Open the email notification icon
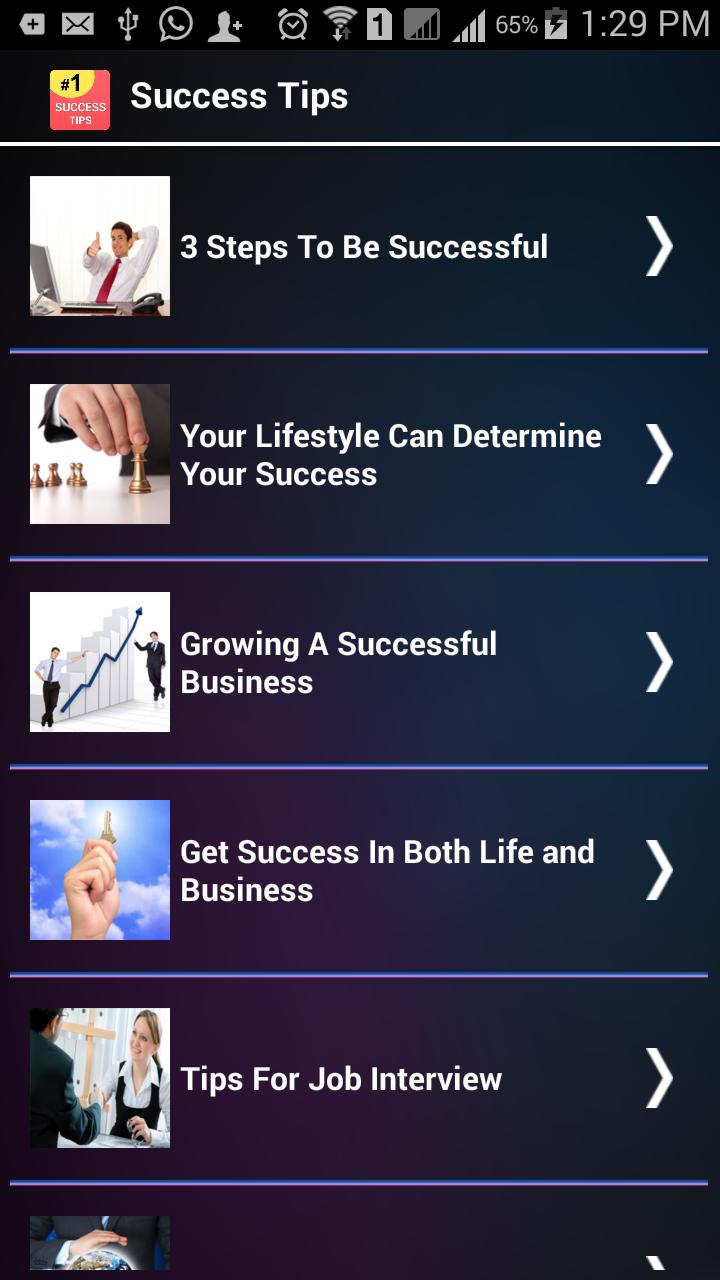 point(77,24)
